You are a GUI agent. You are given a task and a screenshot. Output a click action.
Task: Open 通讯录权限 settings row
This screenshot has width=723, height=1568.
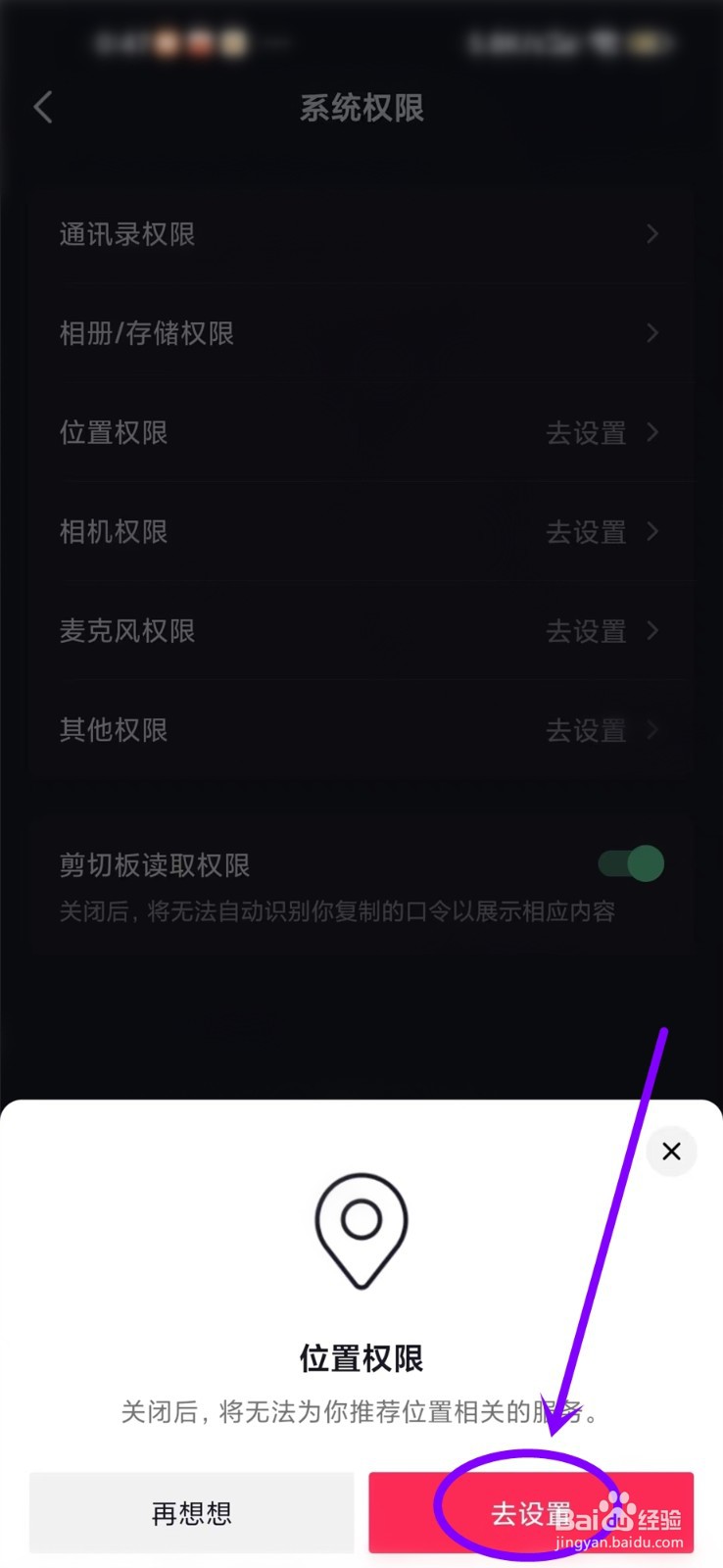point(361,234)
